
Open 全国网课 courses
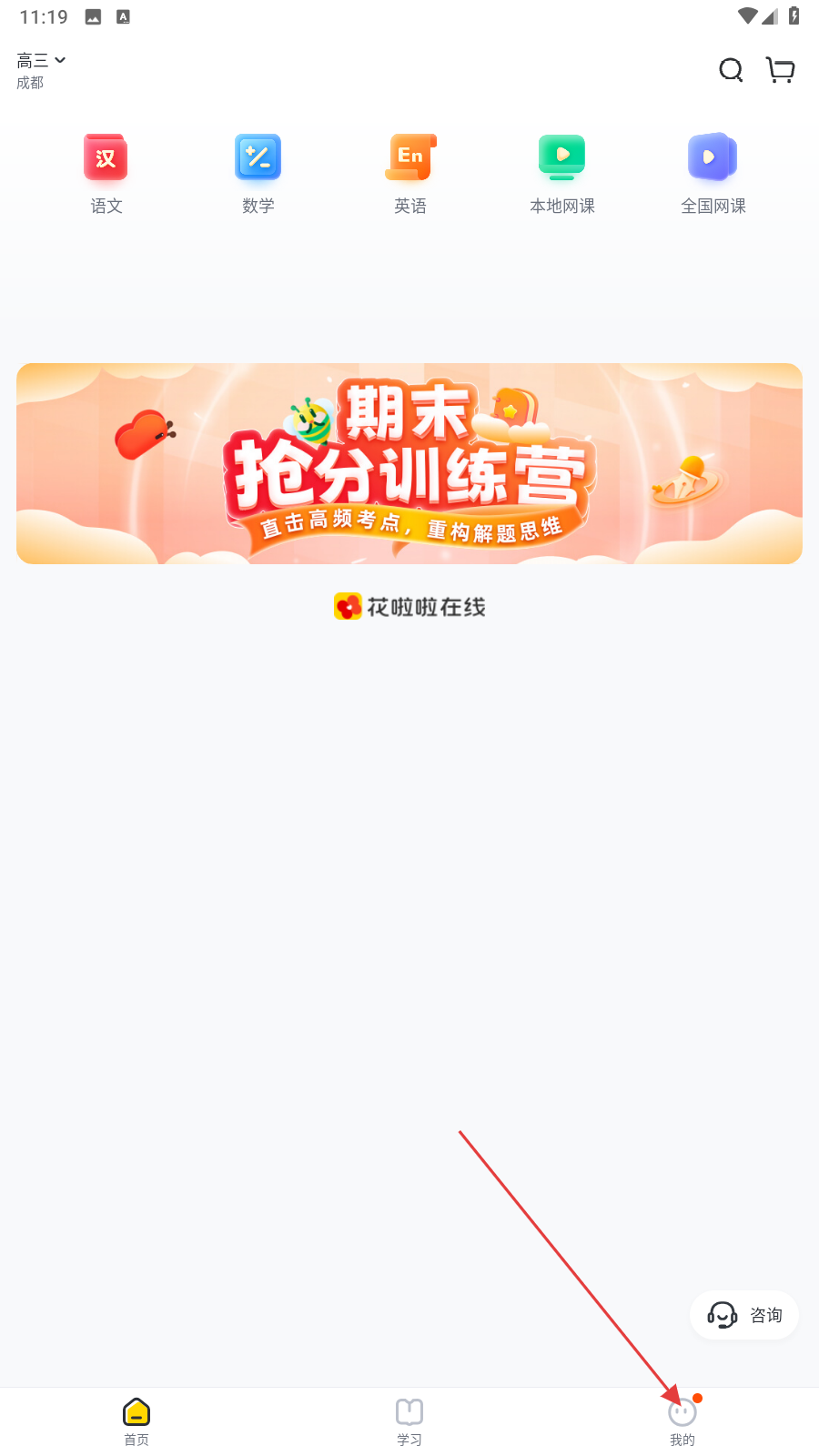click(x=713, y=175)
